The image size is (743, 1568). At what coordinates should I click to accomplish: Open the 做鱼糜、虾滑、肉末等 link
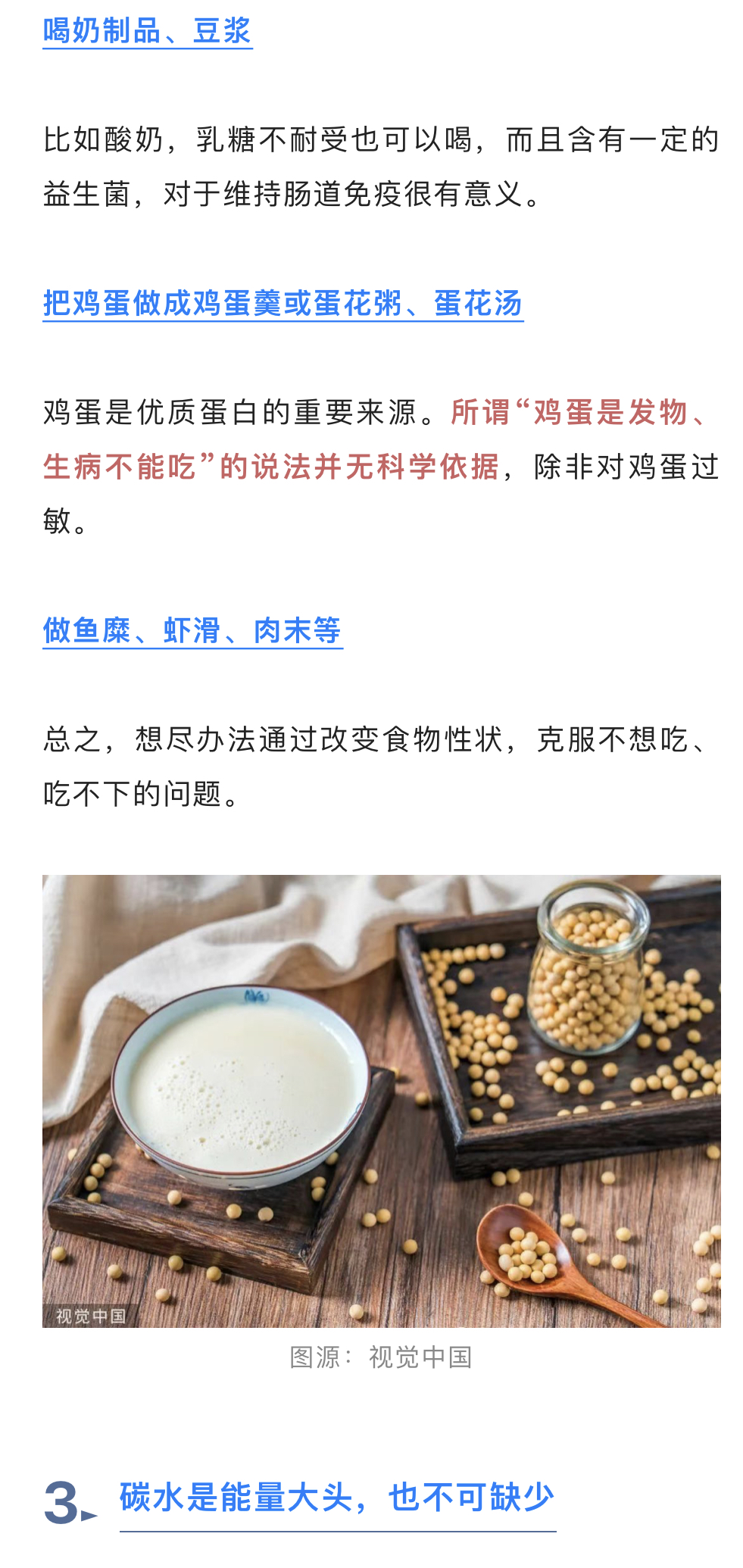coord(192,630)
